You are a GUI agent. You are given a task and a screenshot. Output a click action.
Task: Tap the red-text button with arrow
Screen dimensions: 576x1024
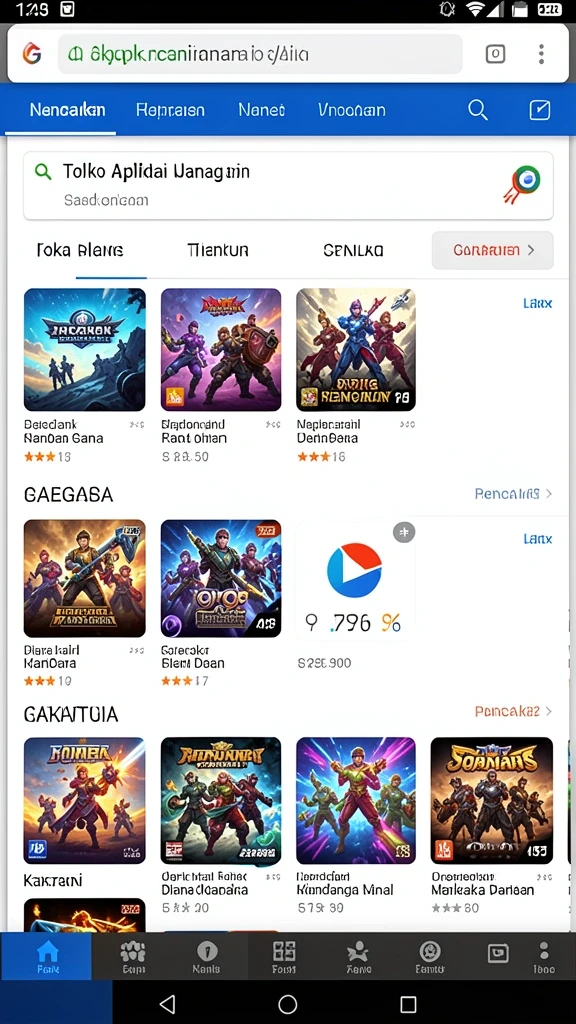coord(492,250)
